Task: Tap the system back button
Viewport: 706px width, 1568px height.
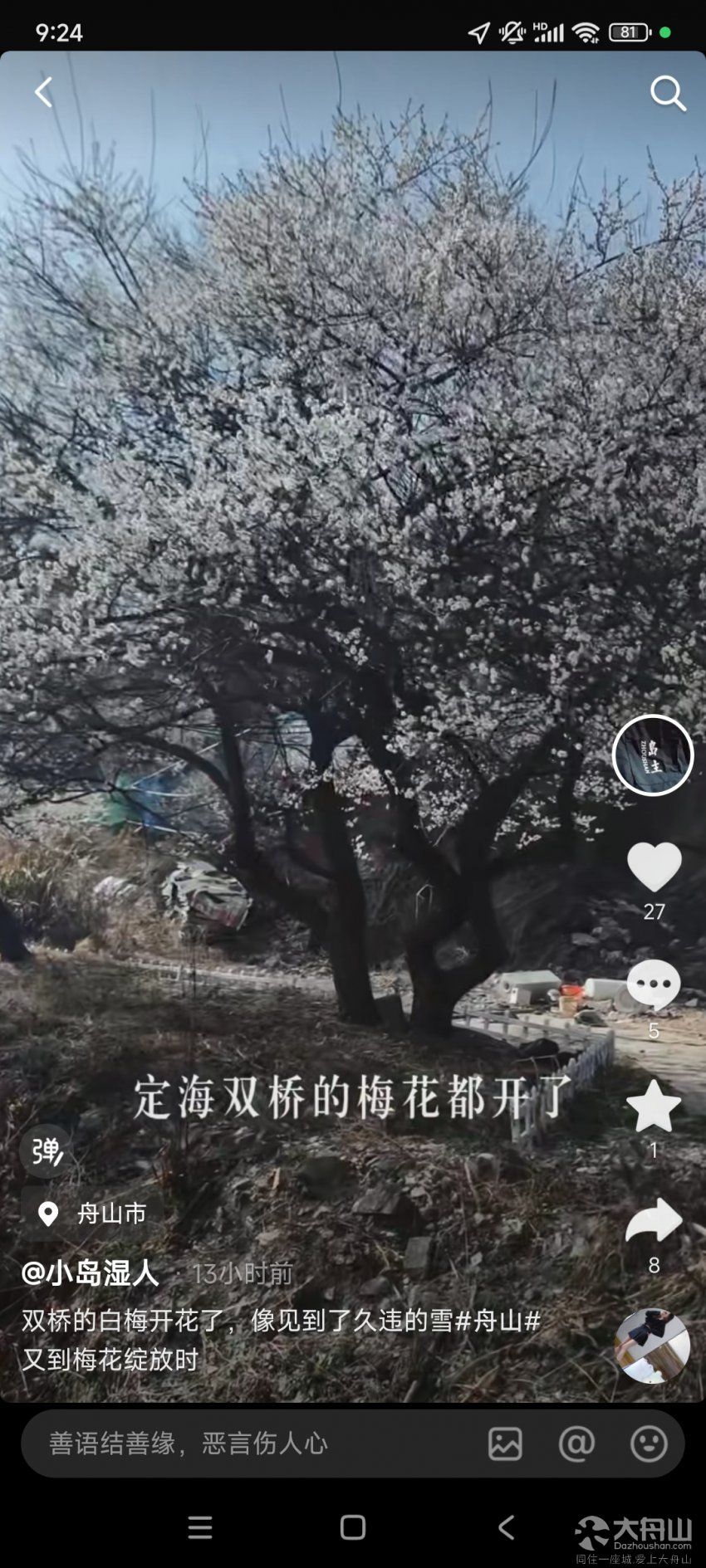Action: [506, 1527]
